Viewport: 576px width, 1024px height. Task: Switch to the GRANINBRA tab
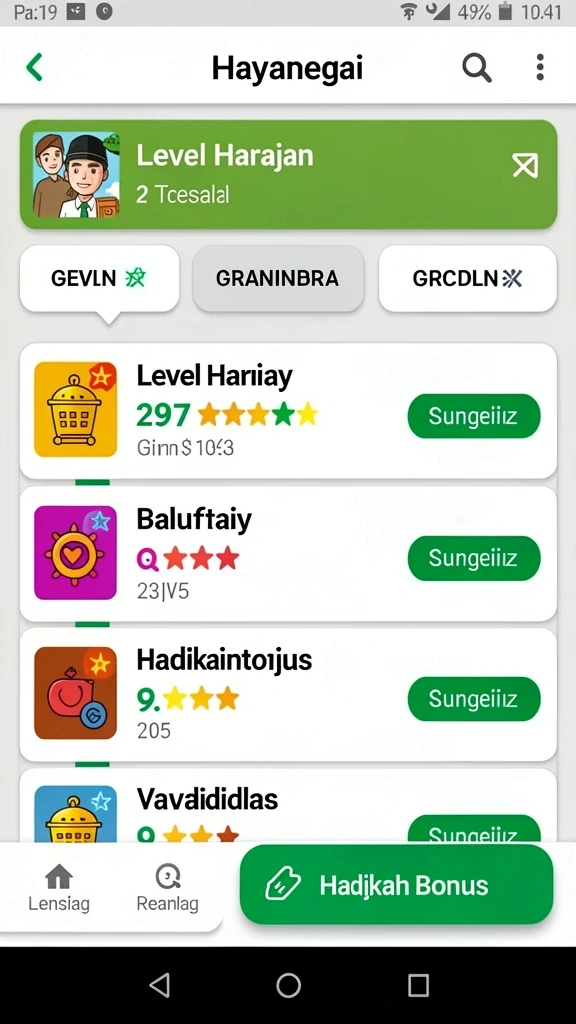pos(278,279)
